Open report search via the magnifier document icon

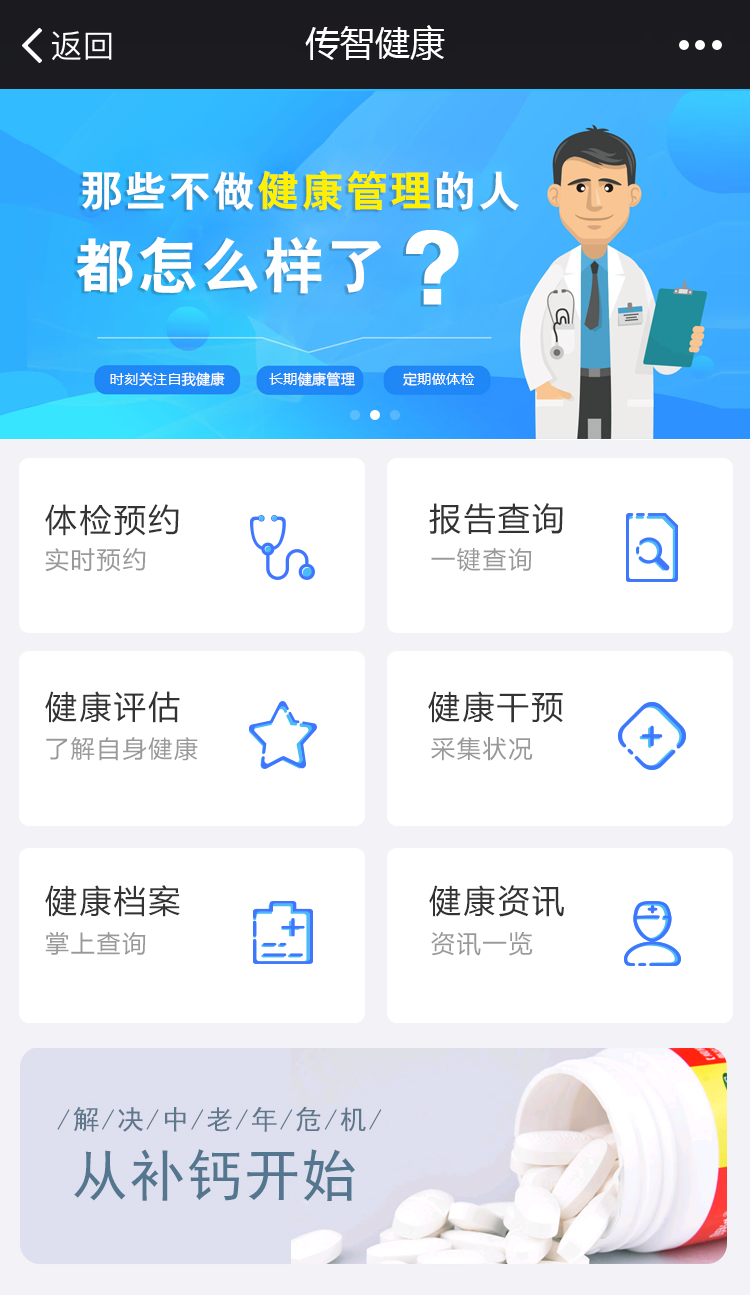pos(652,546)
